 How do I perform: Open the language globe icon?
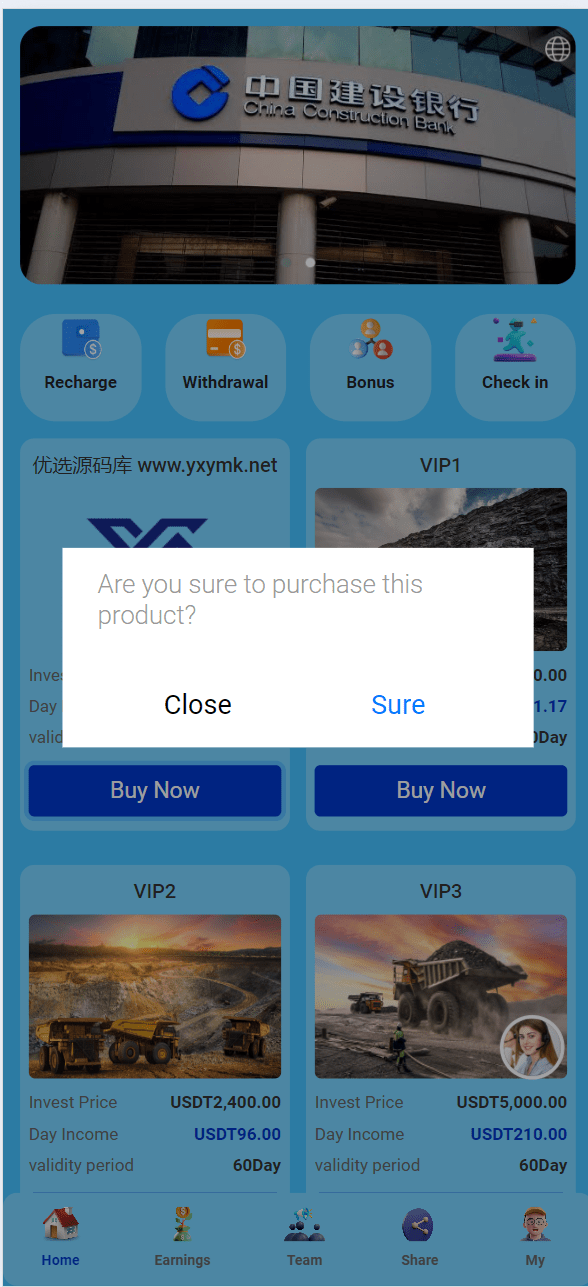click(x=557, y=49)
